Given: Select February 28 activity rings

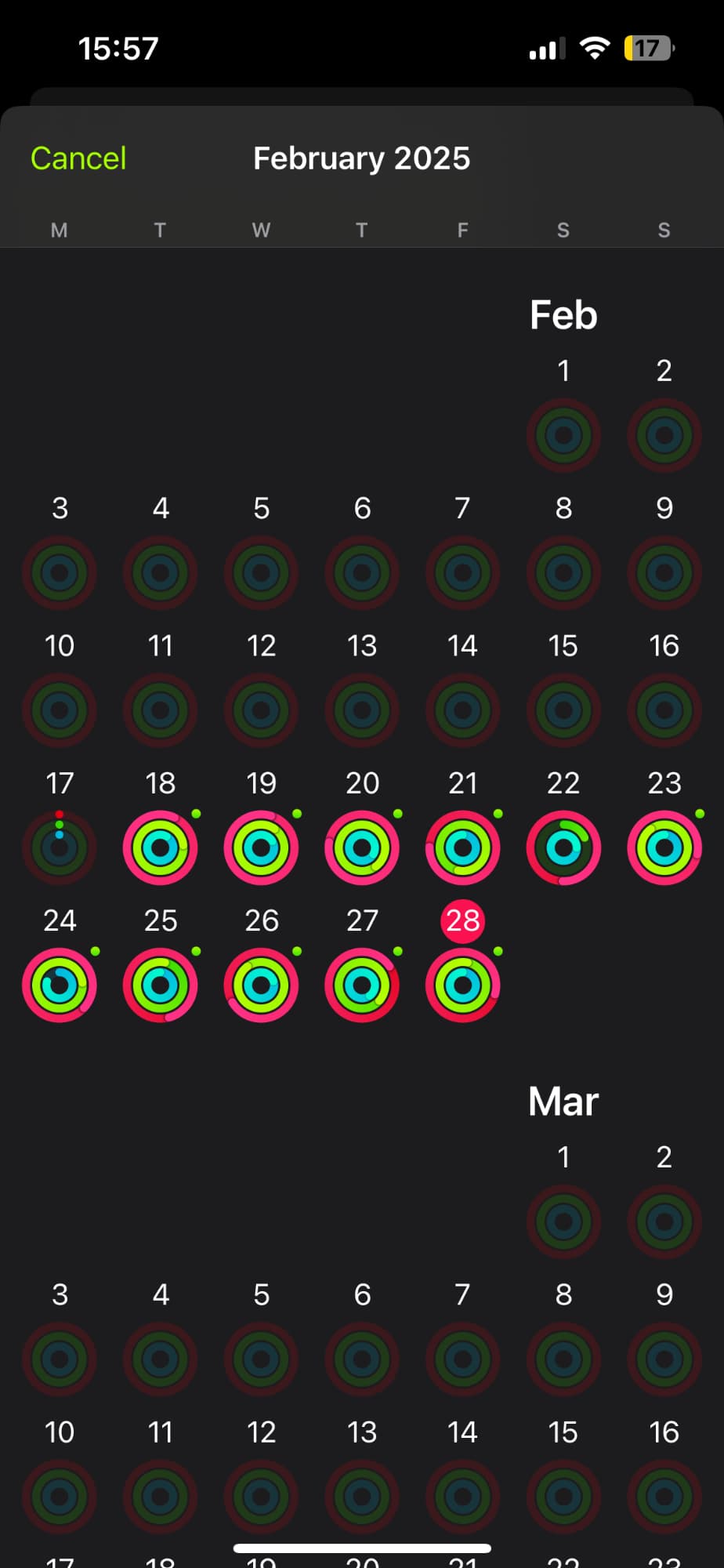Looking at the screenshot, I should (462, 985).
